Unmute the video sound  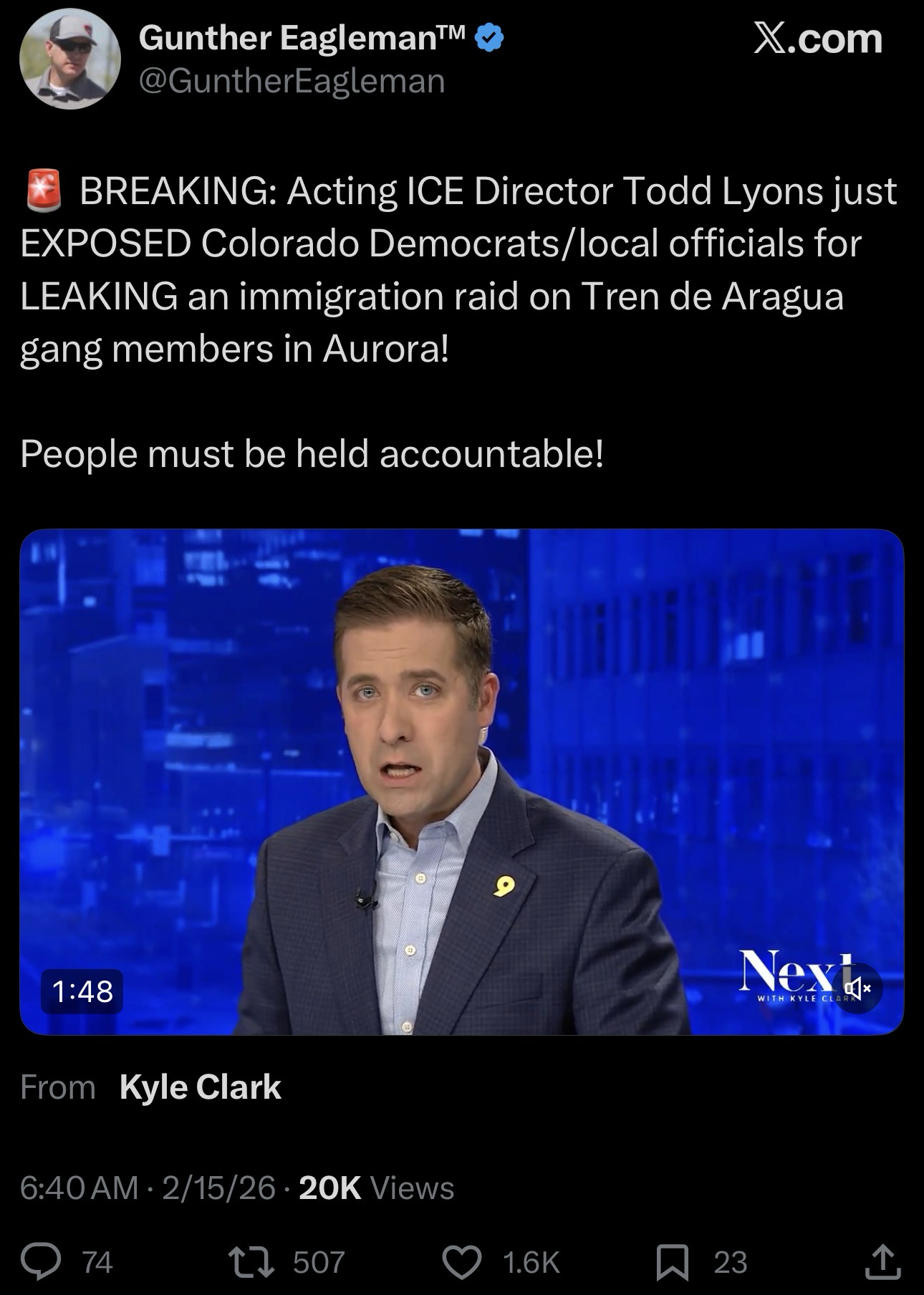tap(857, 989)
